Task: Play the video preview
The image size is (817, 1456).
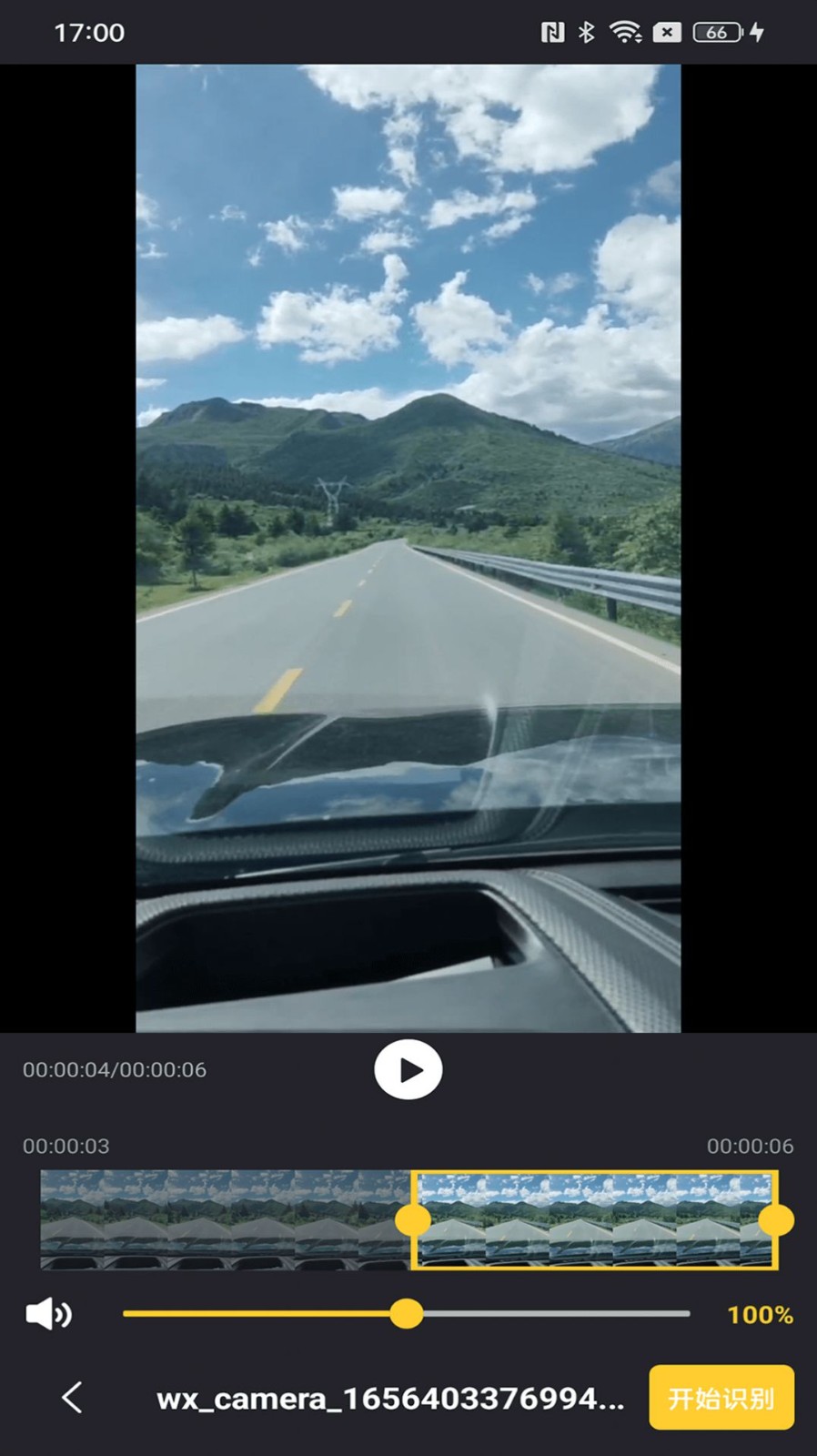Action: (408, 1069)
